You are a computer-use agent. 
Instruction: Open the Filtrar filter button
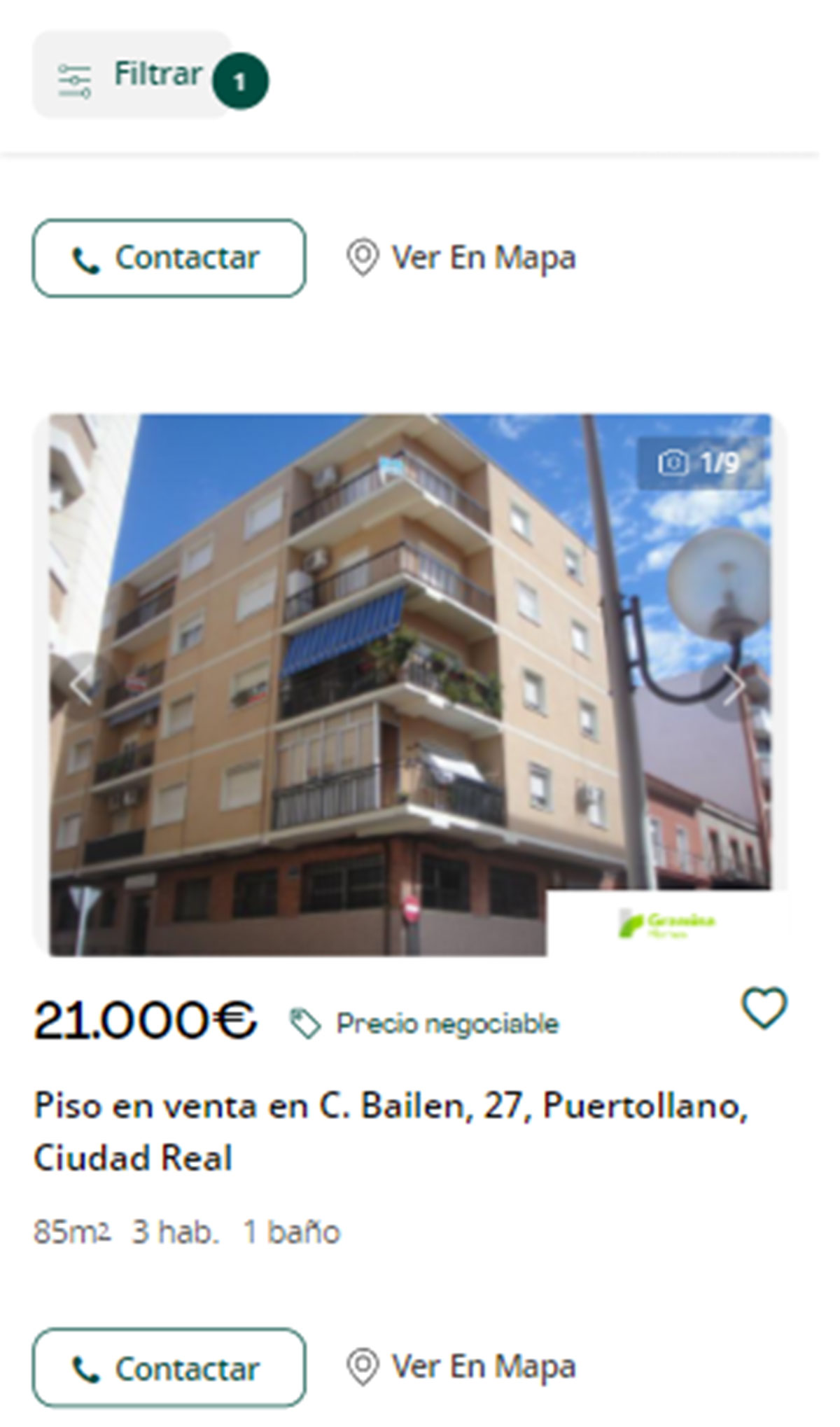click(132, 74)
